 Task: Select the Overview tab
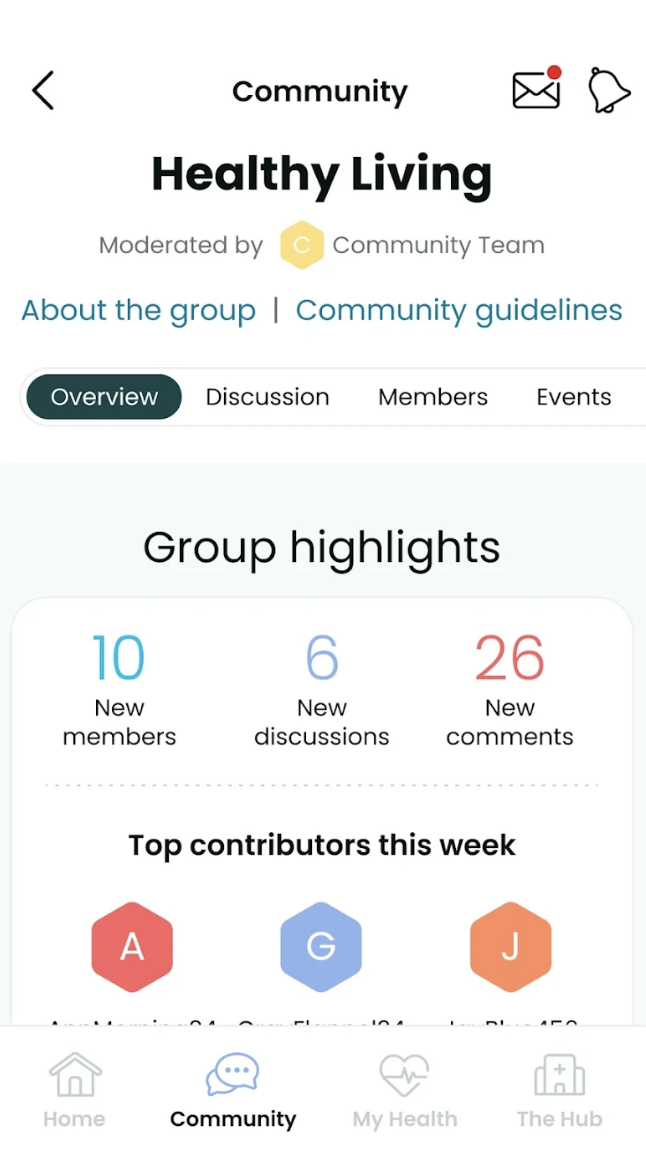tap(104, 397)
